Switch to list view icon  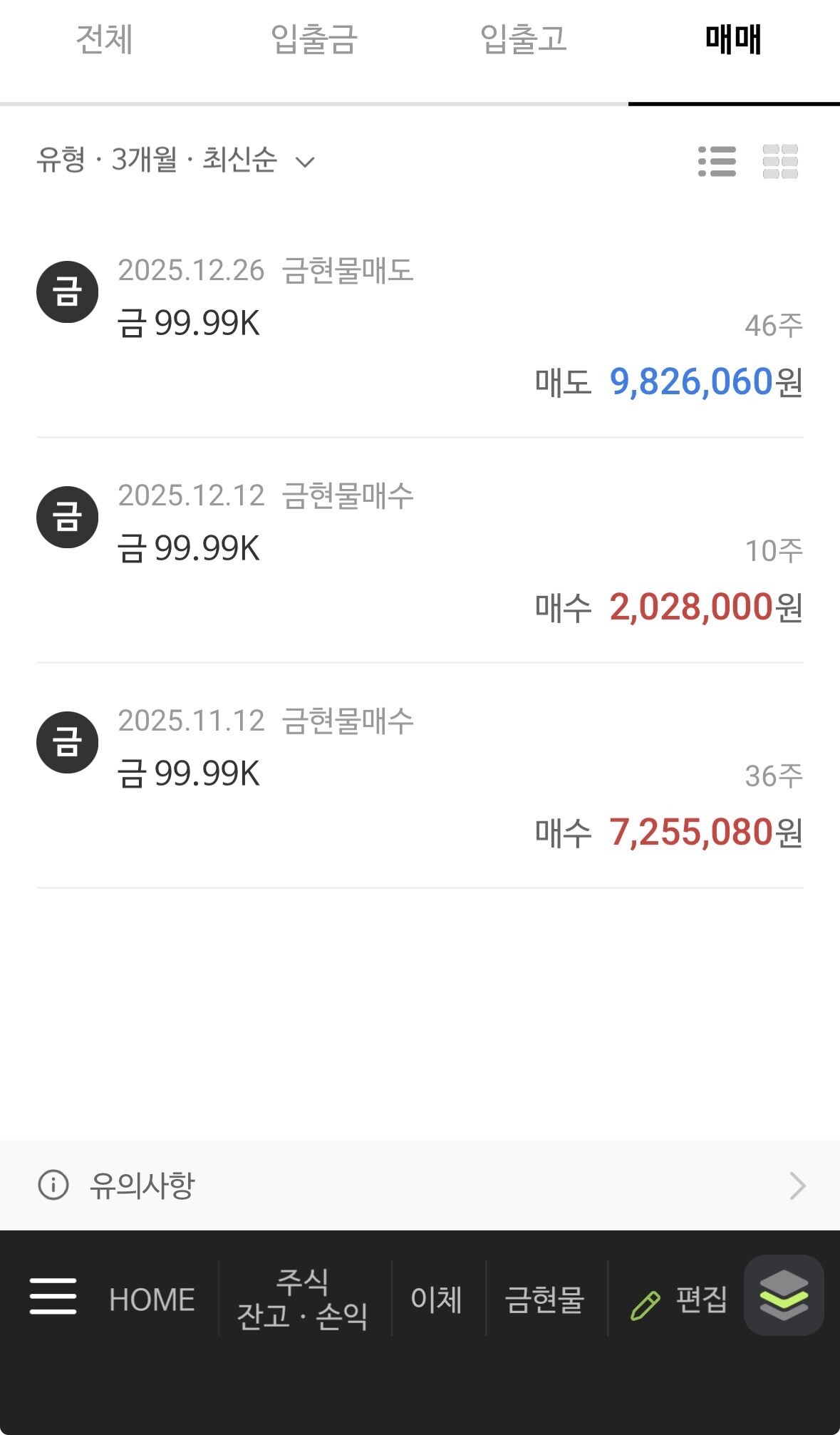(x=717, y=162)
